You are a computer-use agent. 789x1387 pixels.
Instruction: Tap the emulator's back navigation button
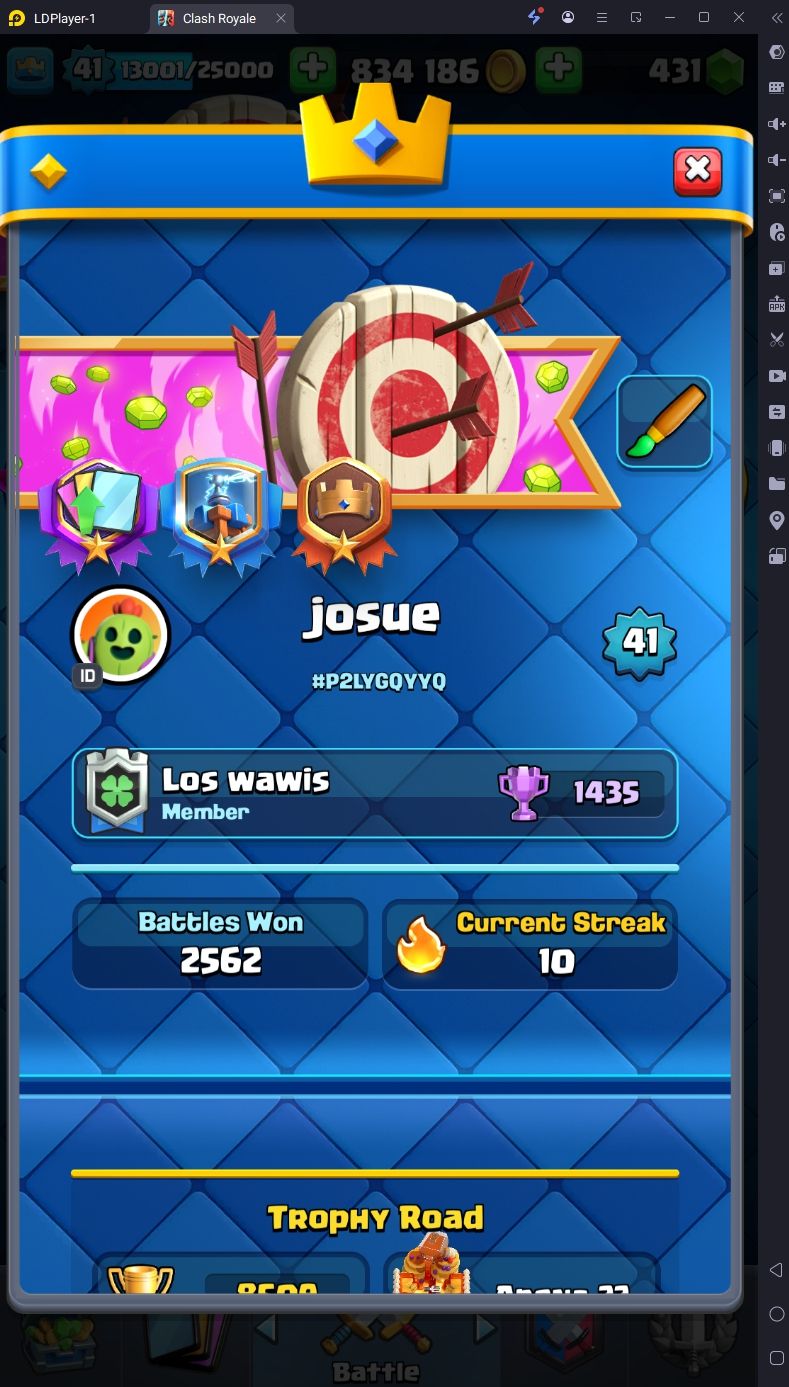pyautogui.click(x=776, y=1270)
